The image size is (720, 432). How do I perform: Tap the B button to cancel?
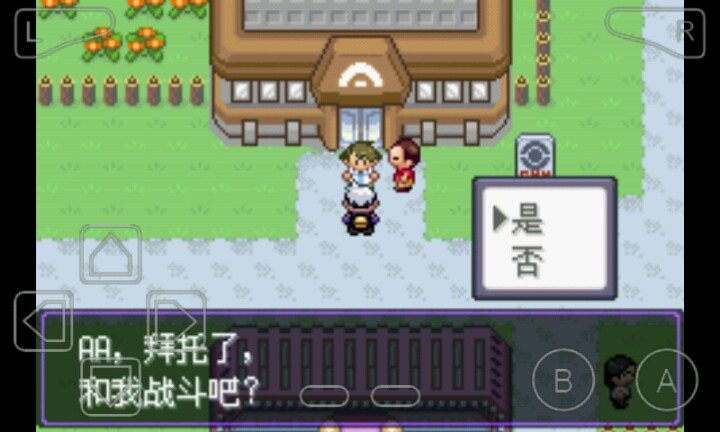click(563, 380)
